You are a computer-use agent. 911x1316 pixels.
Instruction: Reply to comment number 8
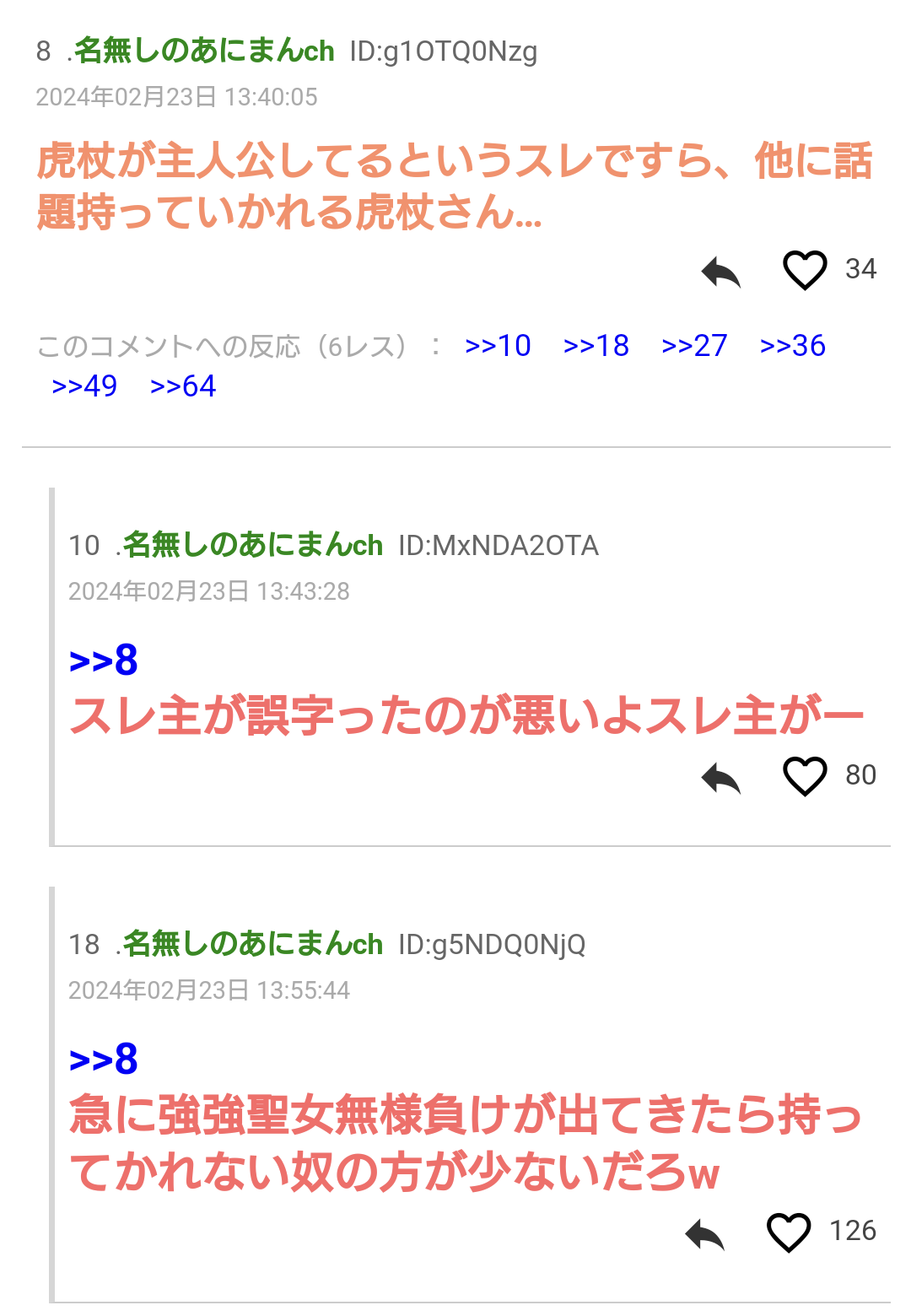click(x=720, y=272)
